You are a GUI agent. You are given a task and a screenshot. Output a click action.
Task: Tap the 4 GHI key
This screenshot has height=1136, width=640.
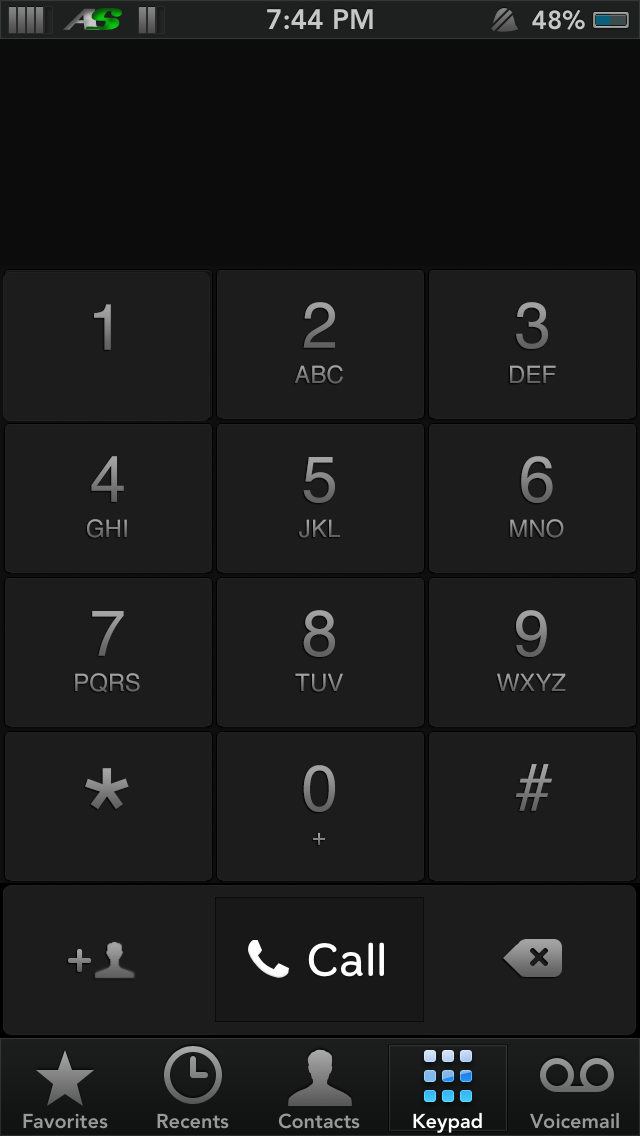107,498
